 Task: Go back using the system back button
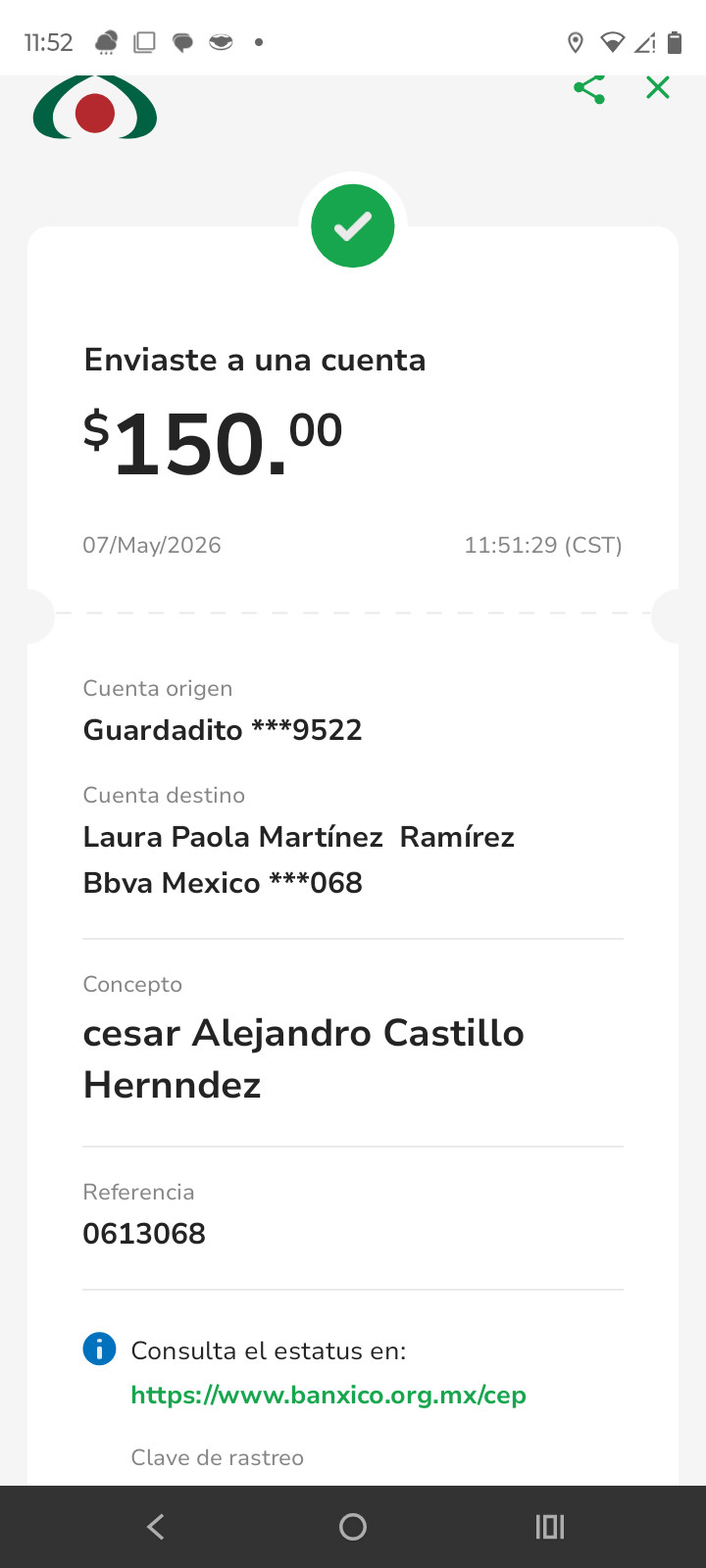[155, 1526]
